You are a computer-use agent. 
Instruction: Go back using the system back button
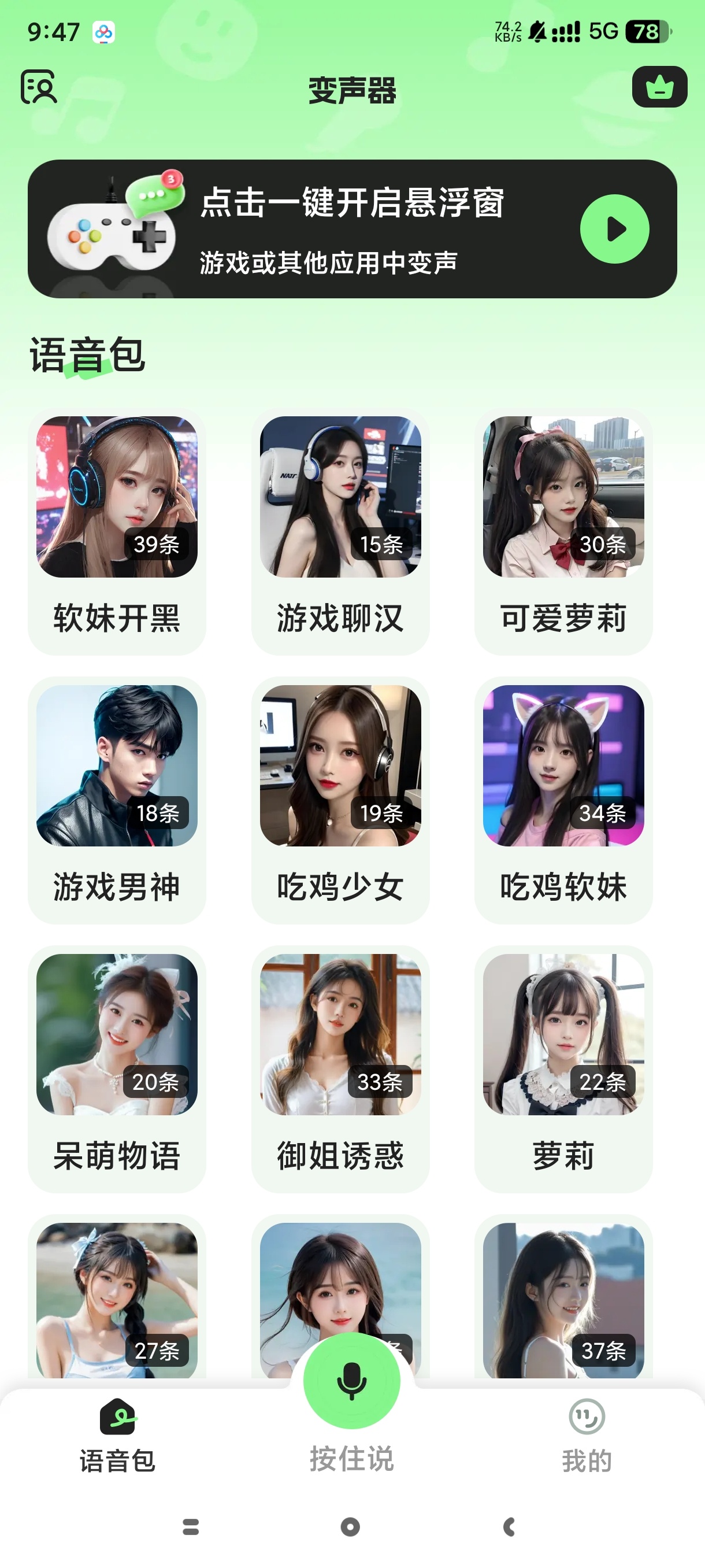[x=510, y=1526]
